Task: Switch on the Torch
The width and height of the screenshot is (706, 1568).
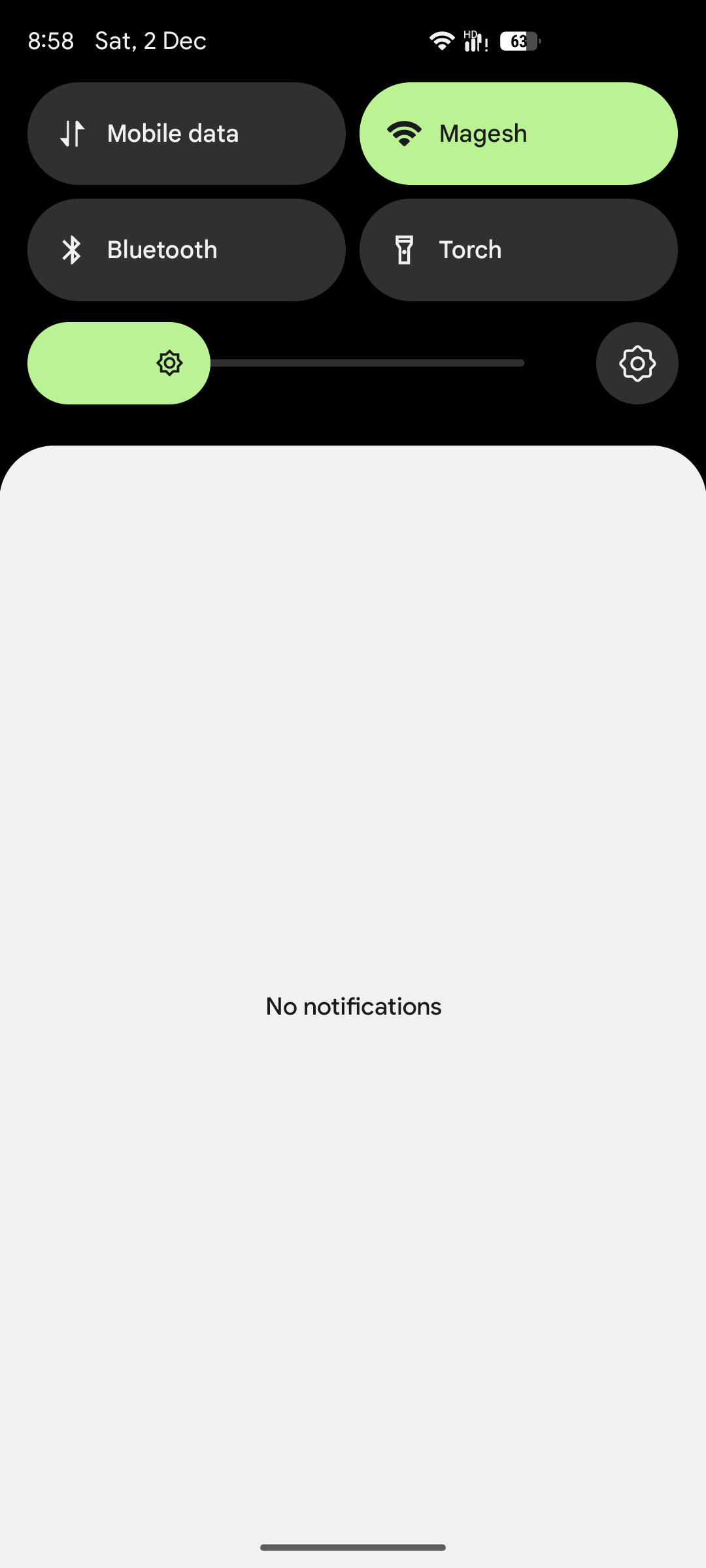Action: tap(518, 250)
